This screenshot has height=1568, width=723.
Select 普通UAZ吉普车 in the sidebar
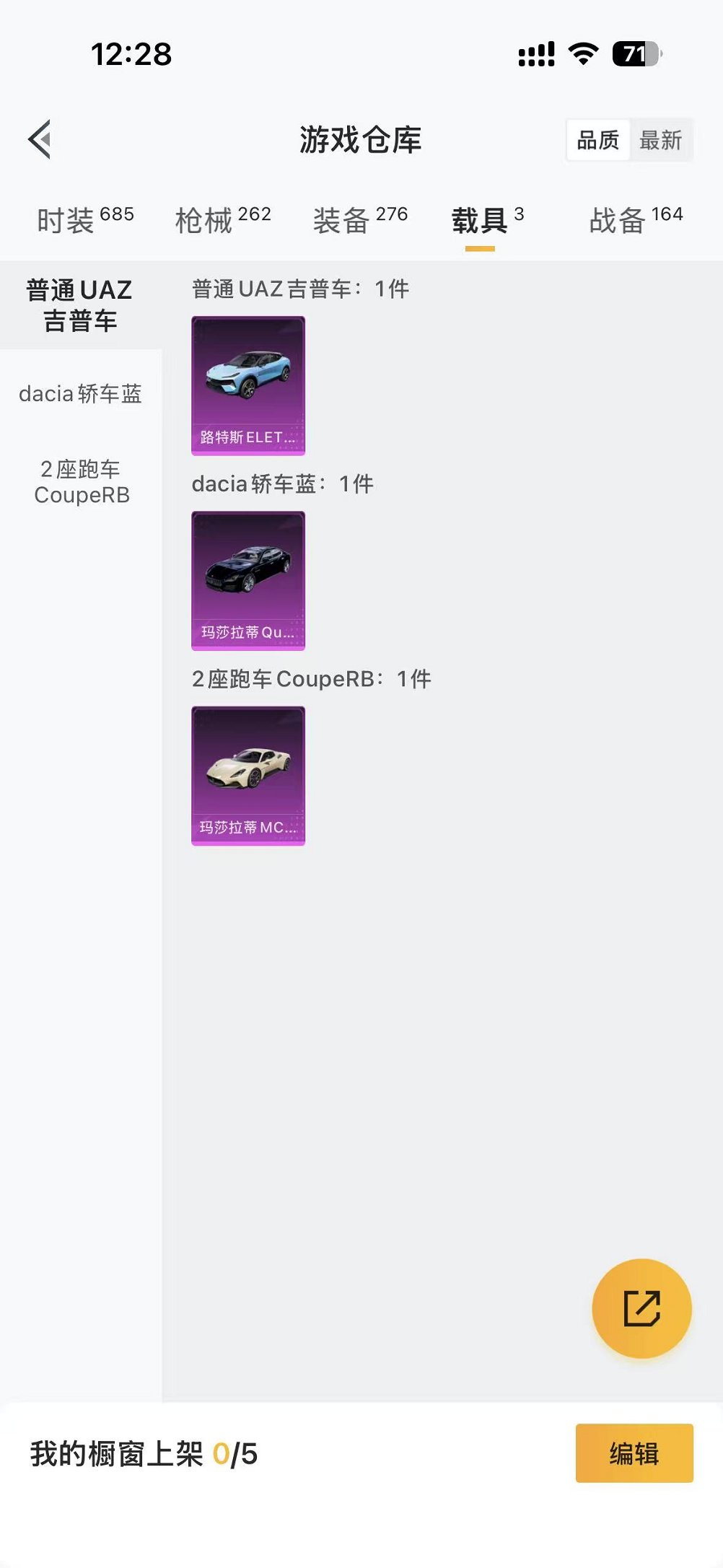[x=80, y=305]
